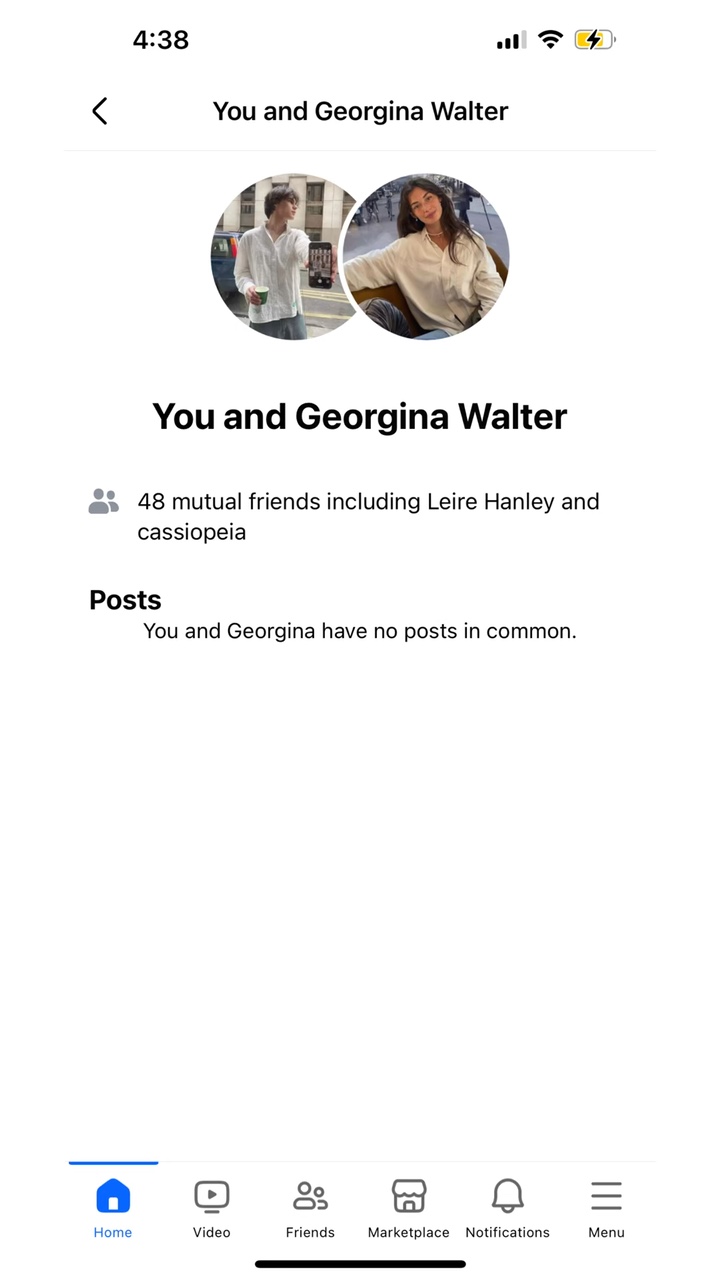This screenshot has height=1280, width=720.
Task: Open the Friends tab
Action: tap(310, 1207)
